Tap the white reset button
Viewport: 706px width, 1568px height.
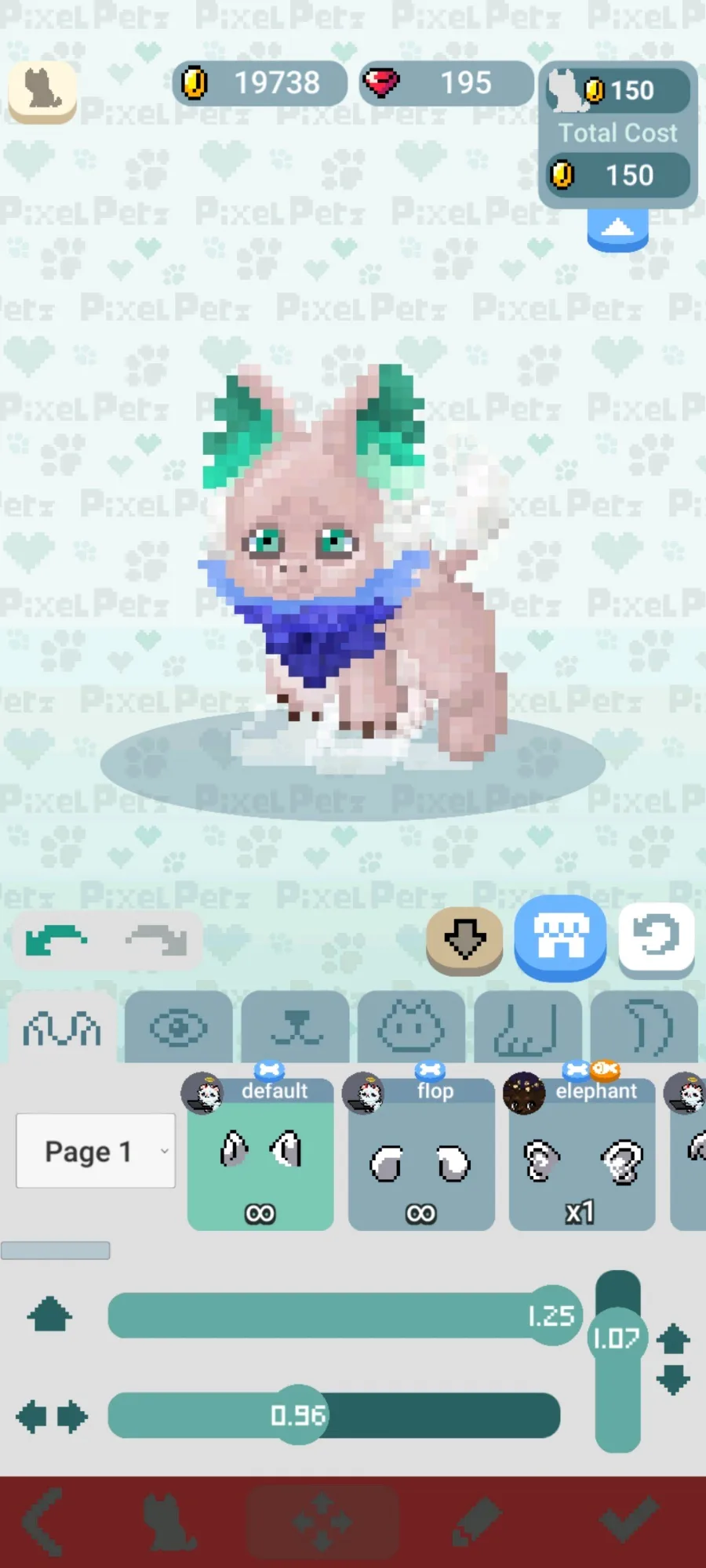click(x=657, y=938)
